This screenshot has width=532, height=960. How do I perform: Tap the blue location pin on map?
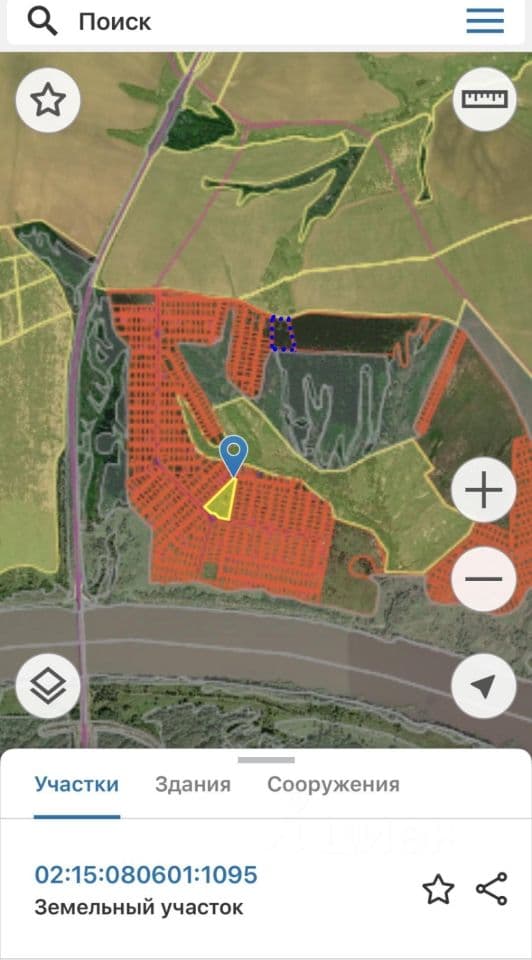point(234,456)
